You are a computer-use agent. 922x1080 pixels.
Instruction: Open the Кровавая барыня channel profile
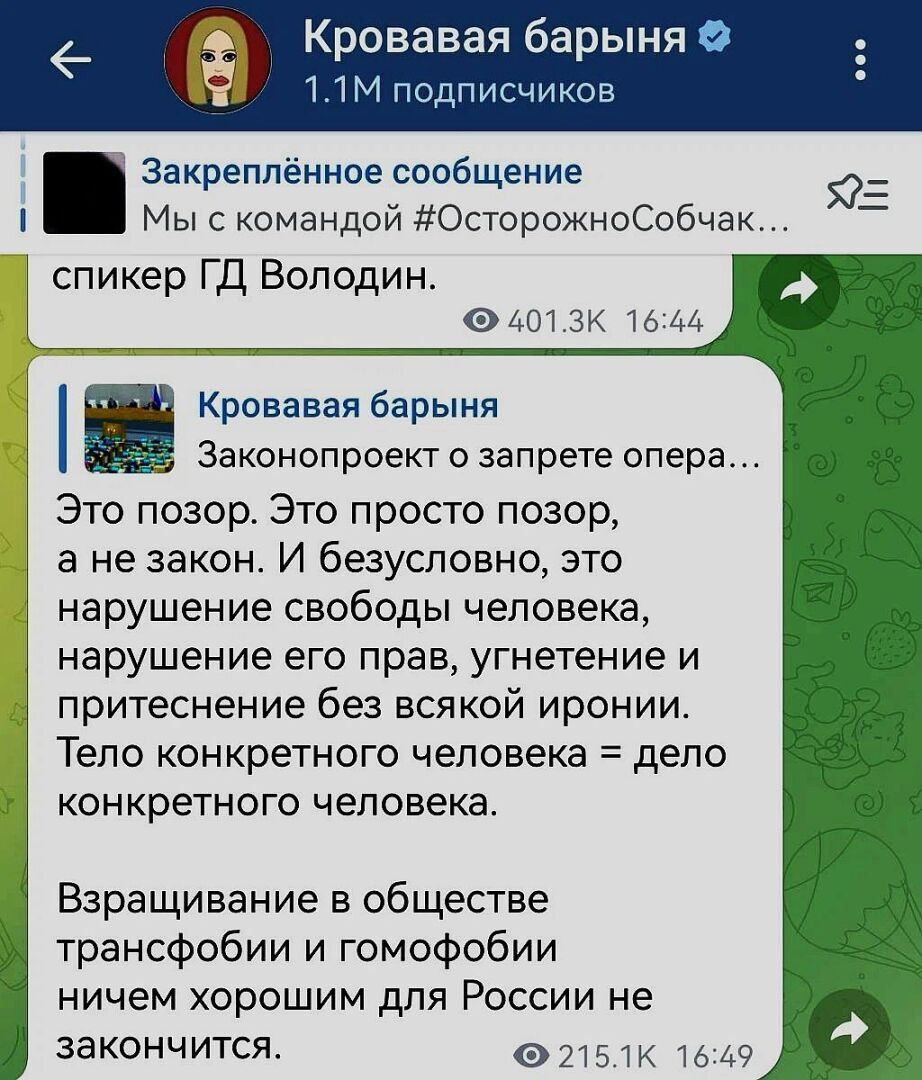click(x=217, y=64)
